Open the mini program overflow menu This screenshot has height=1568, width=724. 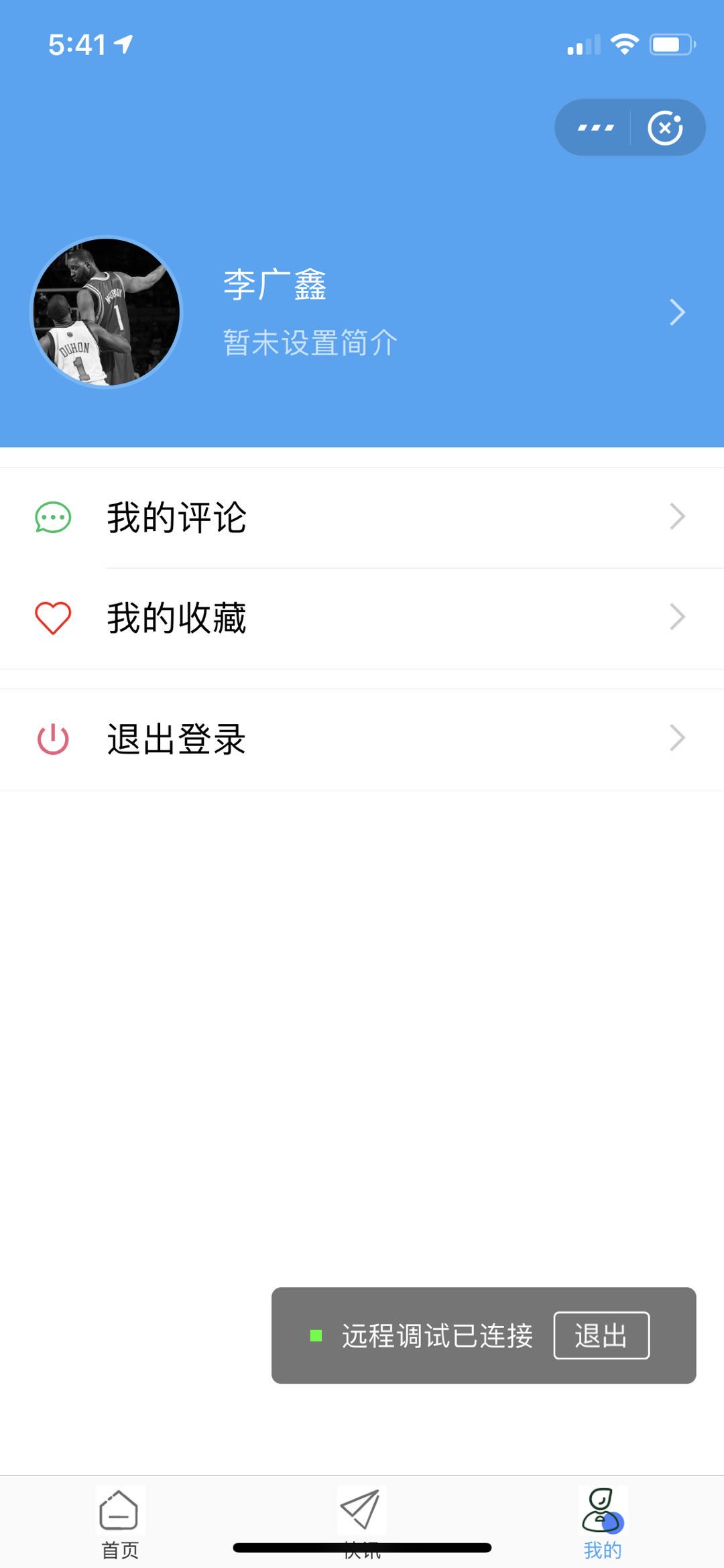595,127
